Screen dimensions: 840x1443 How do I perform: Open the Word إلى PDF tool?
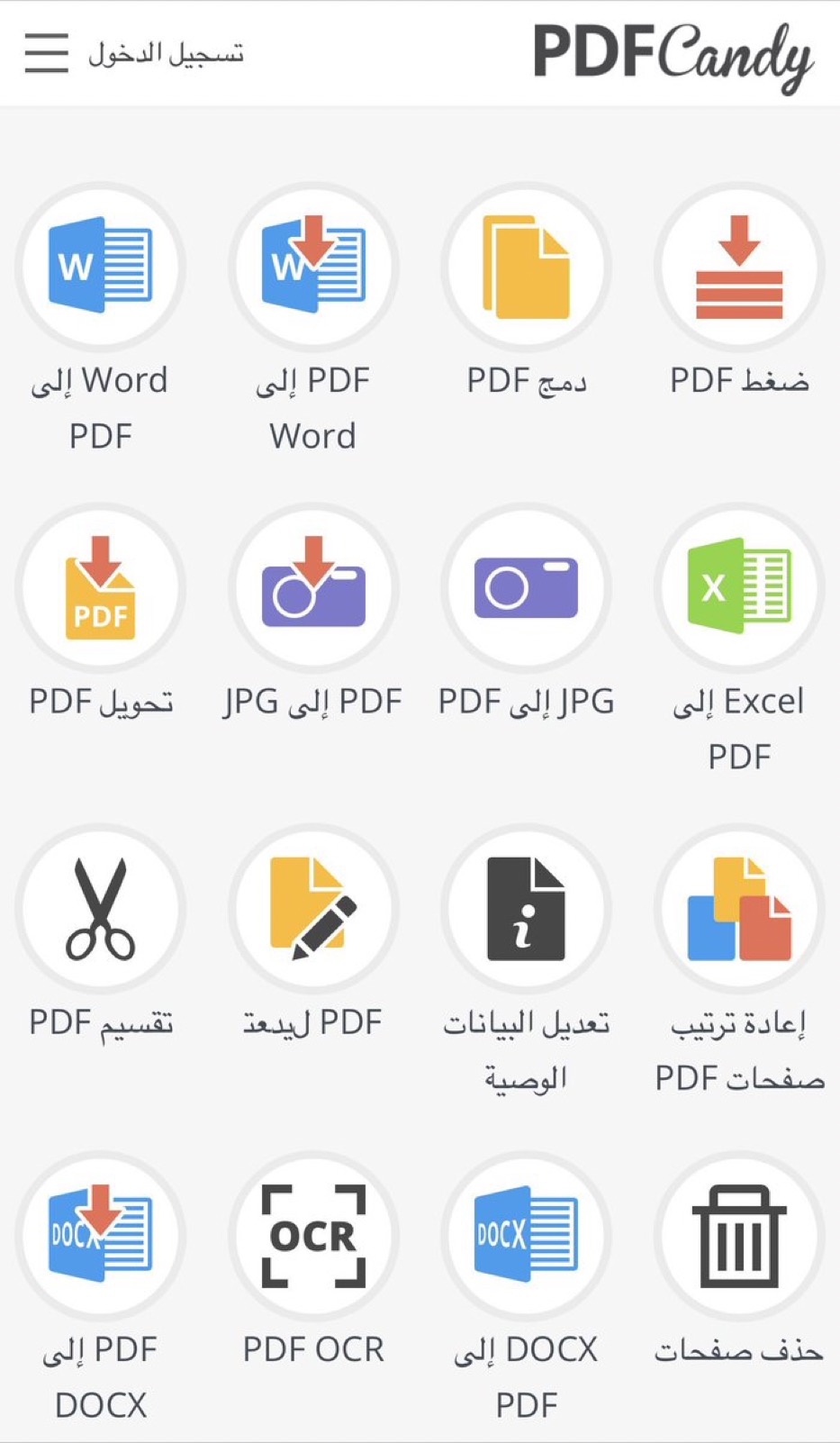[100, 268]
